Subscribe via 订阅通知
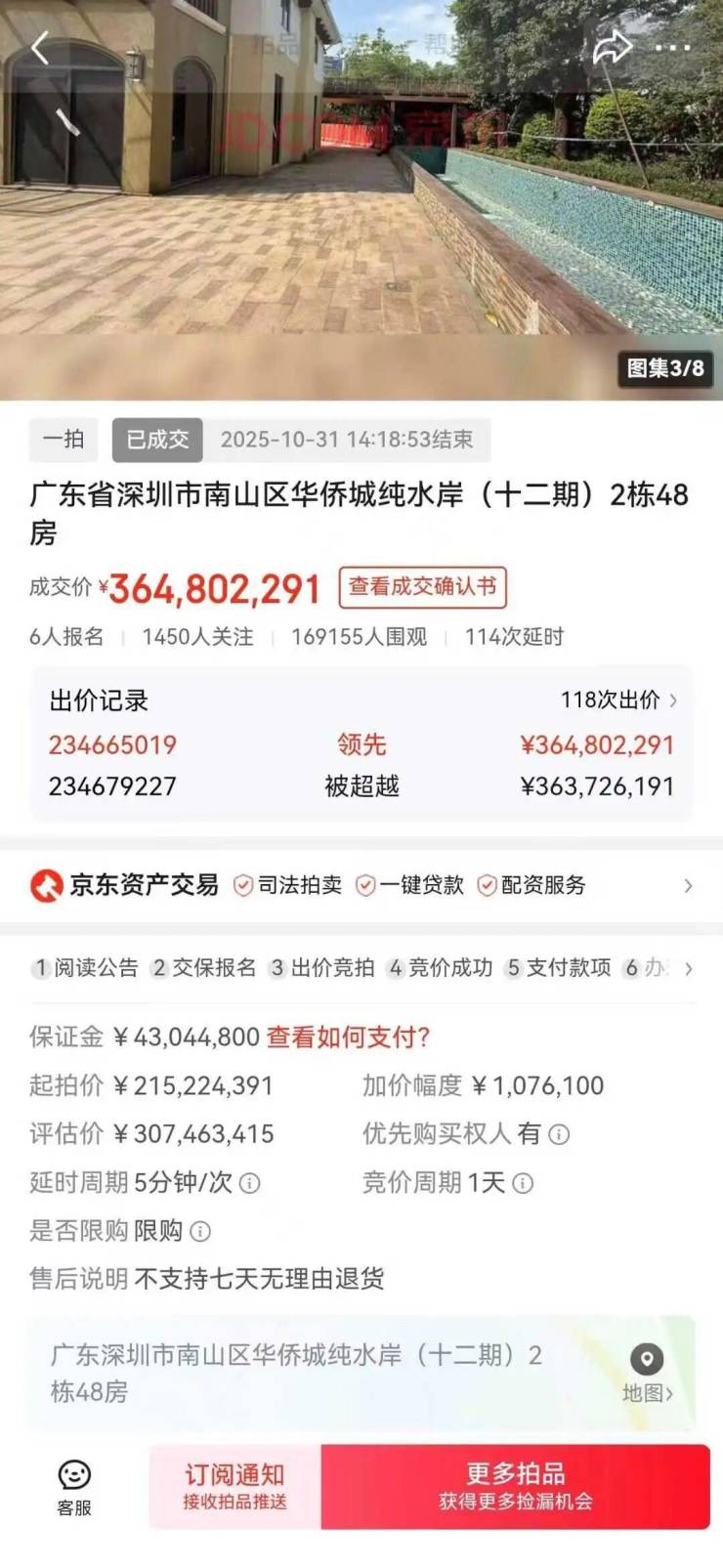The width and height of the screenshot is (723, 1568). pos(234,1486)
